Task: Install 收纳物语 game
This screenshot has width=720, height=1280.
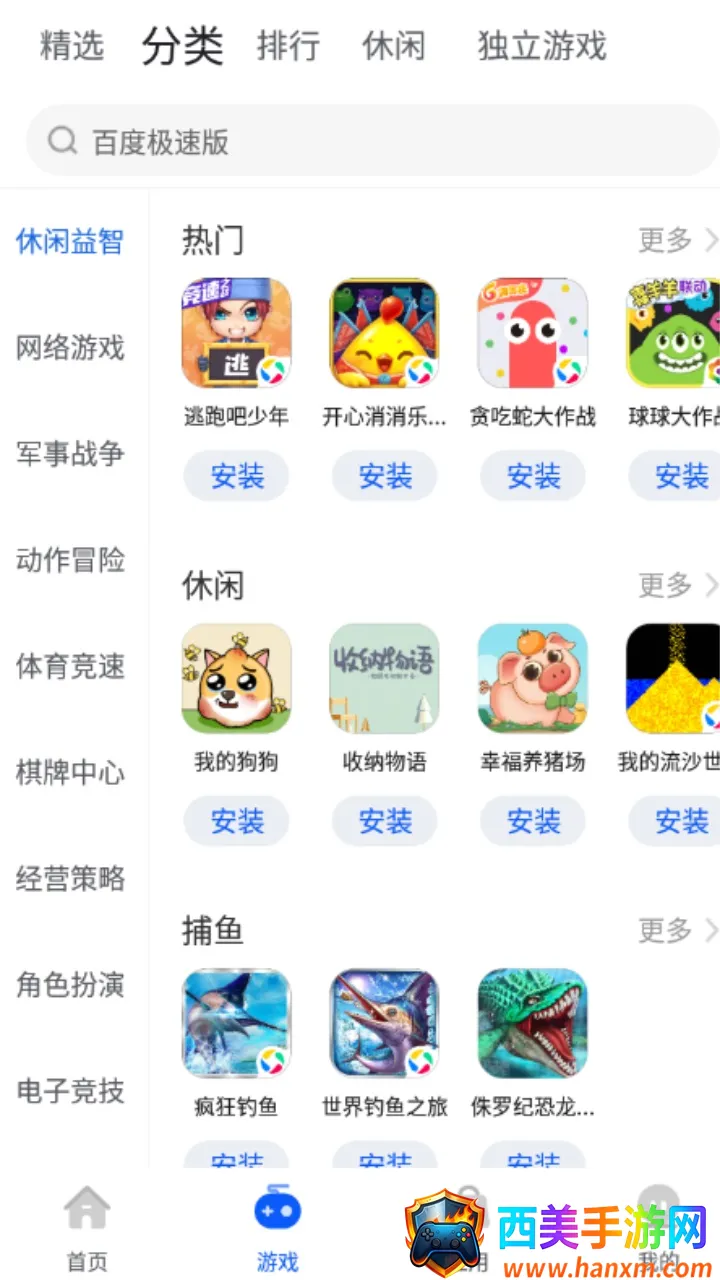Action: click(385, 822)
